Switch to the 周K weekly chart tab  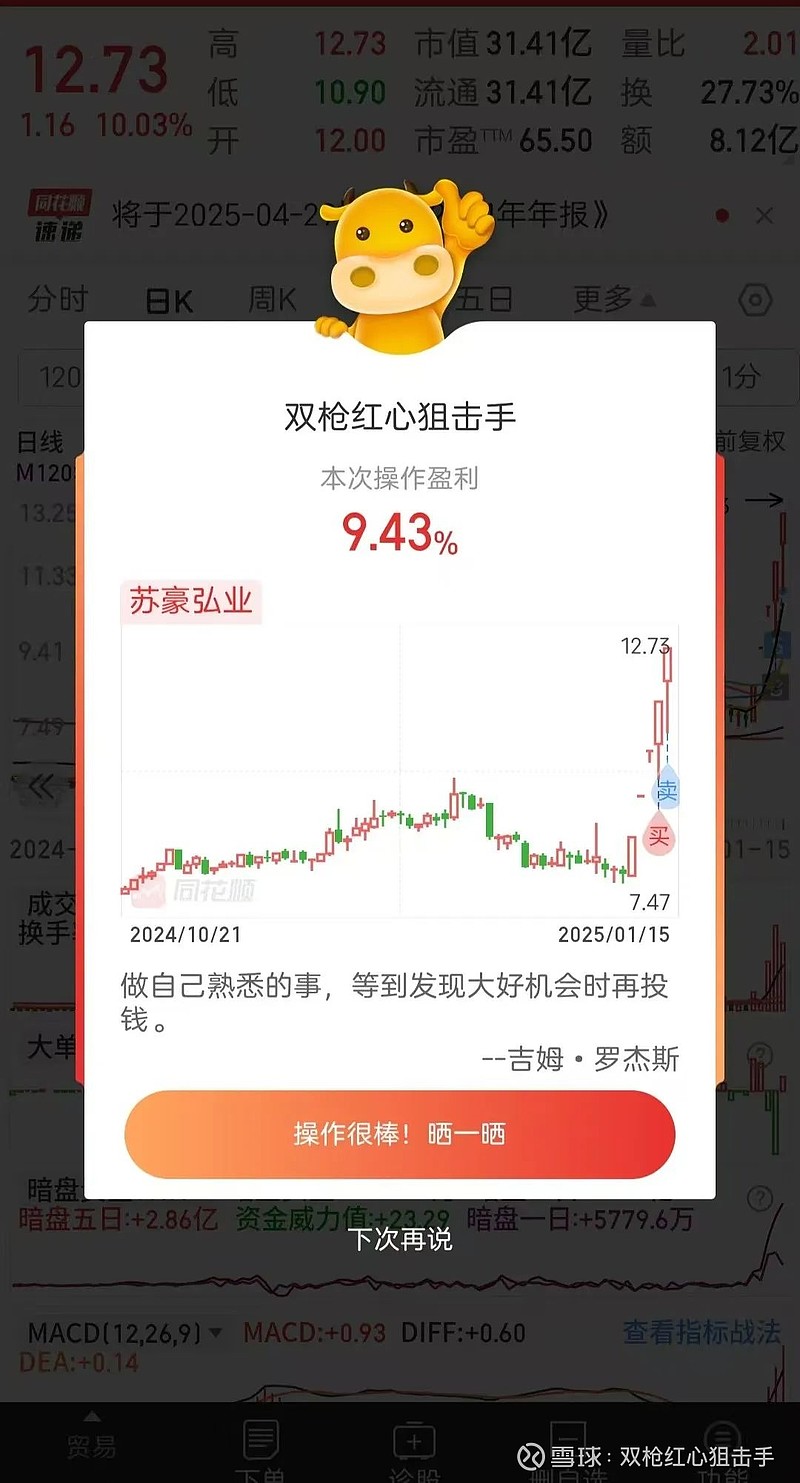pyautogui.click(x=270, y=298)
